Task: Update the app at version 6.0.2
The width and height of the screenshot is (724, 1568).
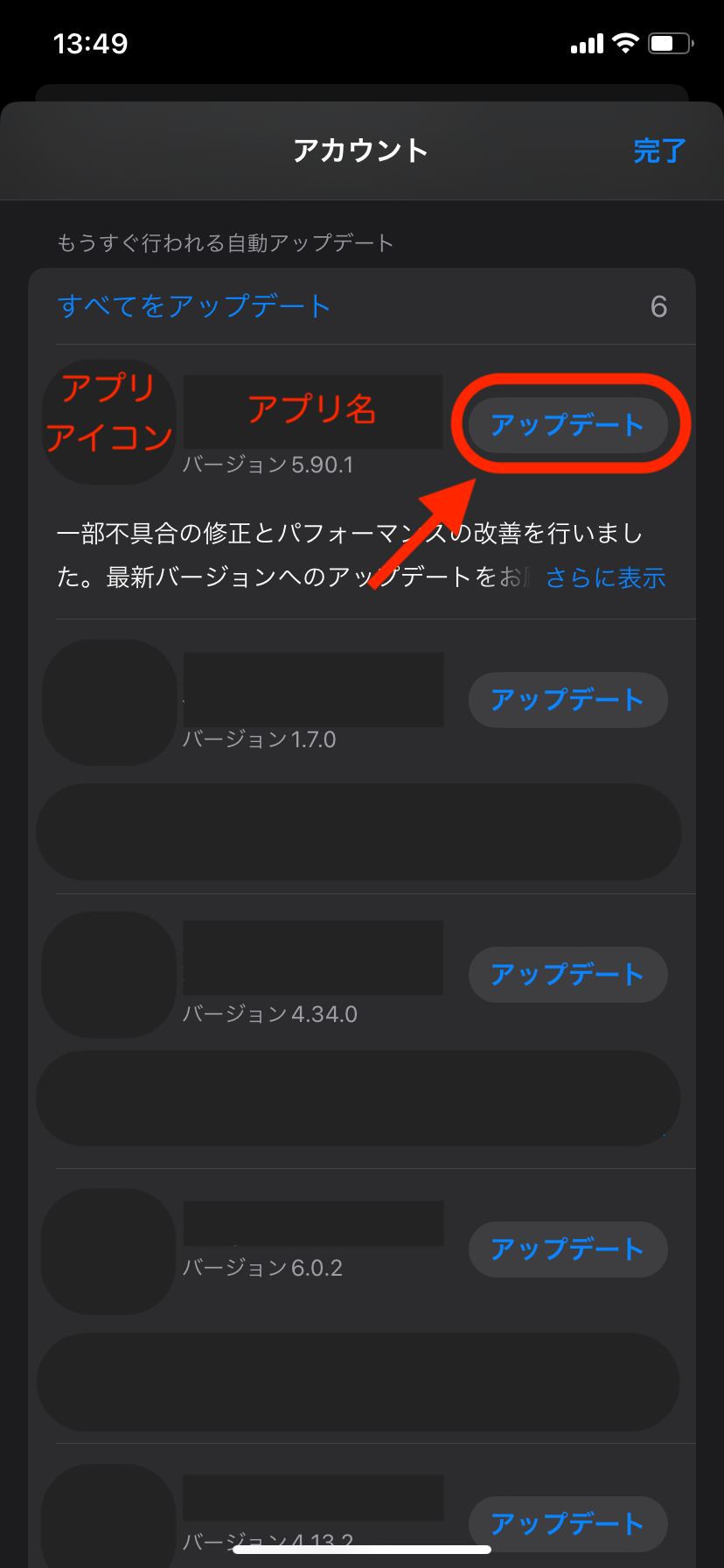Action: (567, 1249)
